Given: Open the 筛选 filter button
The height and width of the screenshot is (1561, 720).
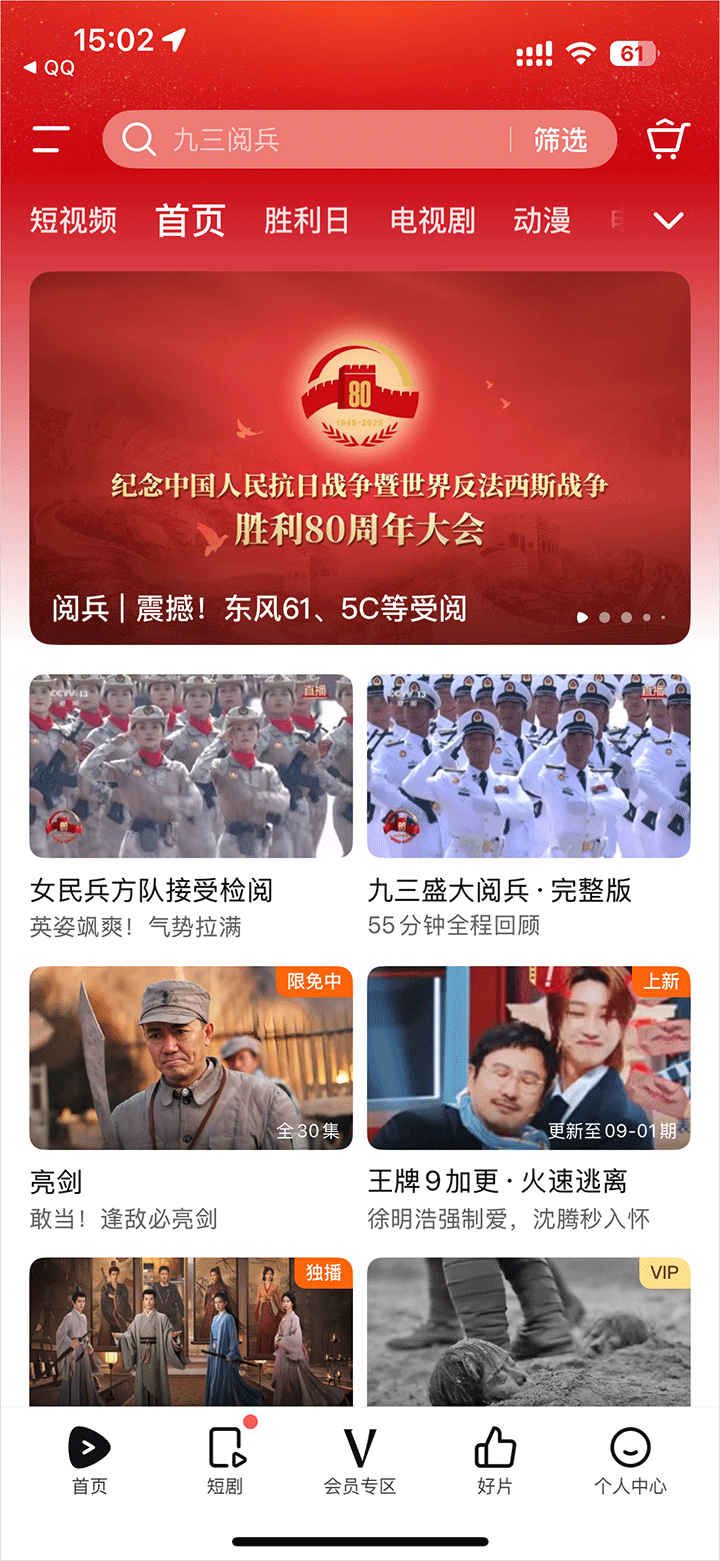Looking at the screenshot, I should [560, 140].
